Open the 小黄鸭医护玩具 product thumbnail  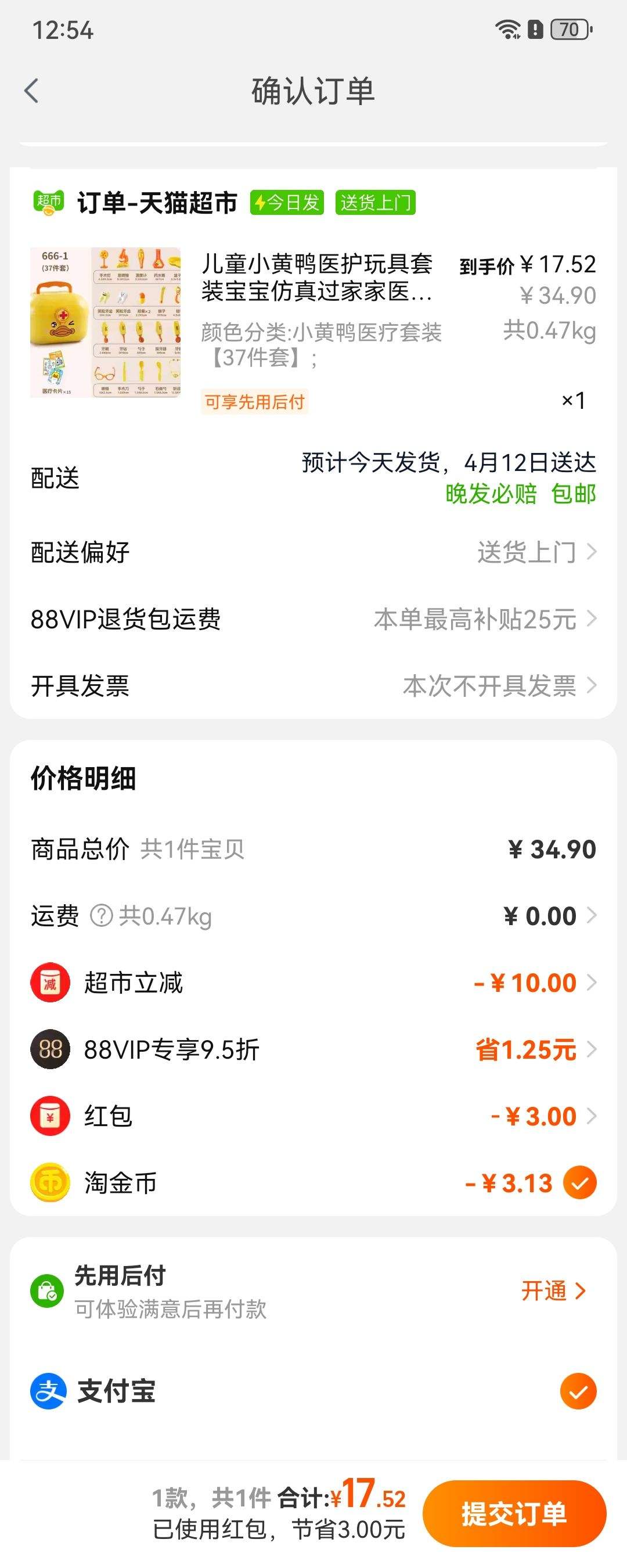(x=105, y=323)
